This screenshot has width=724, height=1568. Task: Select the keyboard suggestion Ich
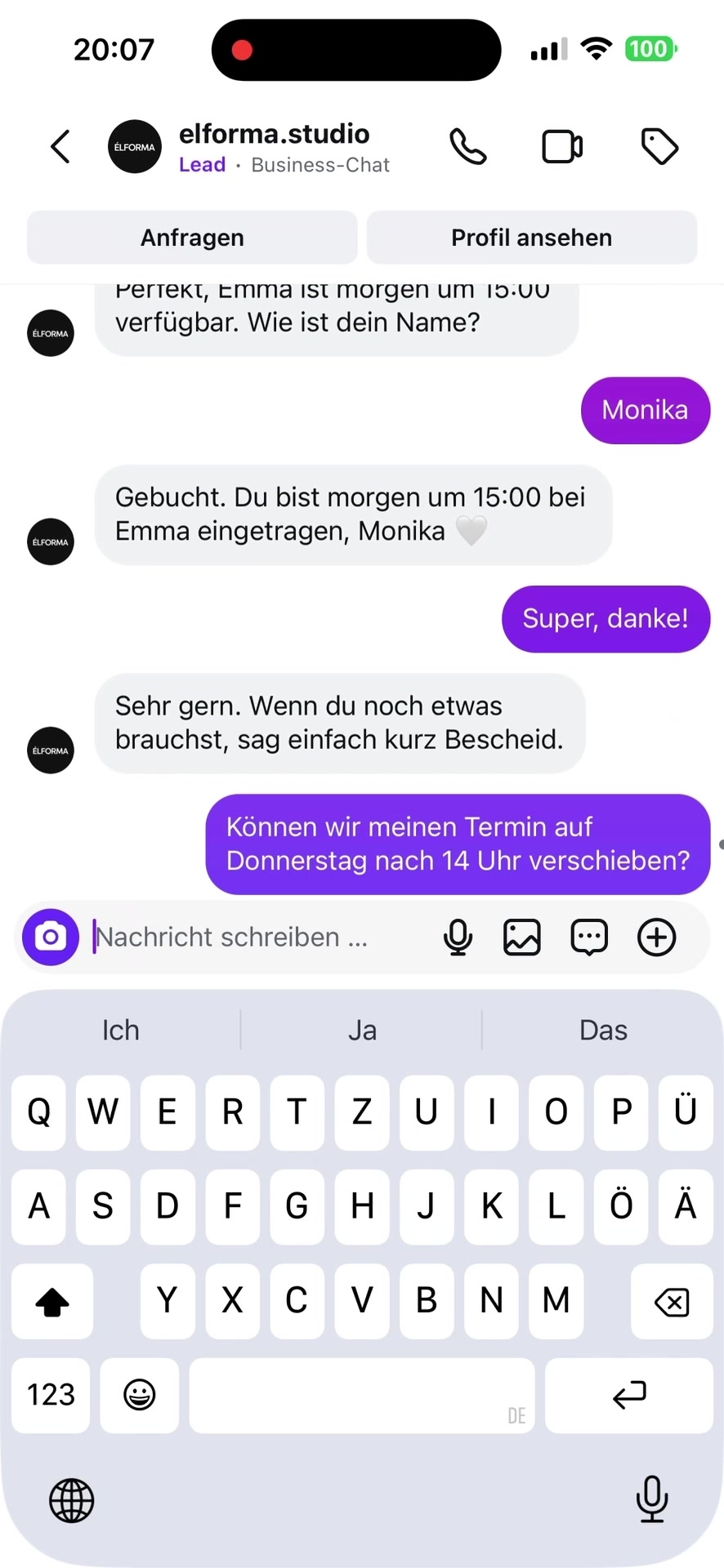[x=121, y=1030]
